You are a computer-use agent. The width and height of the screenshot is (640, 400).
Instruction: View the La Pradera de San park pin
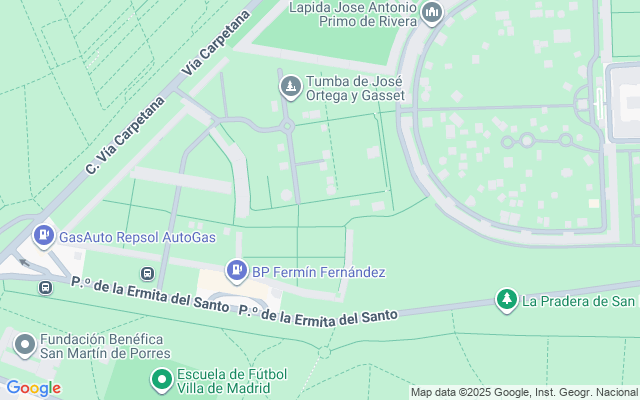point(507,300)
